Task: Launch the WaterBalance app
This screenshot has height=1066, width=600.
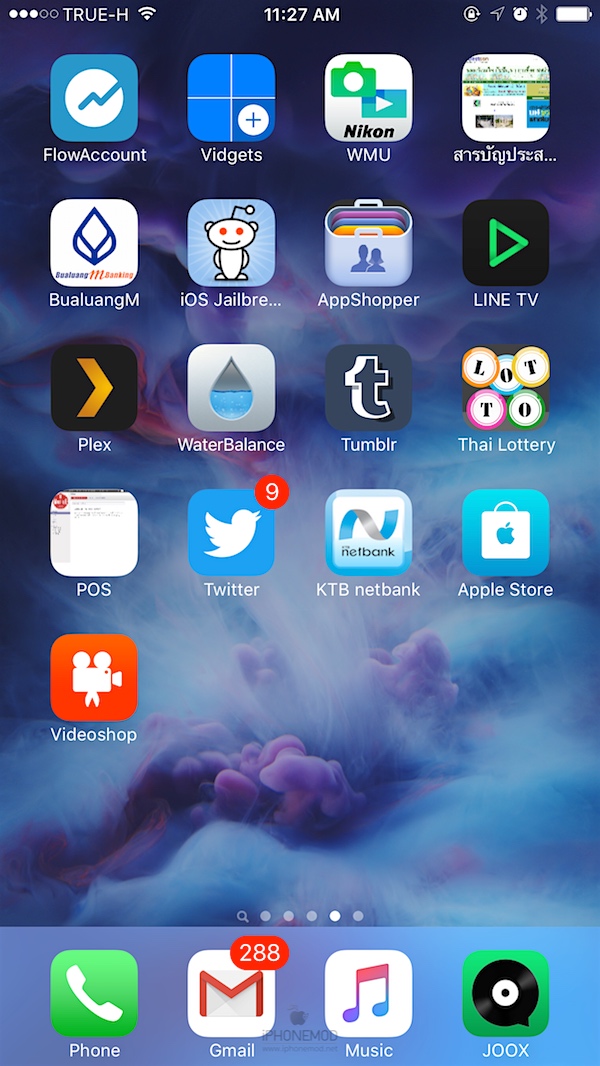Action: click(x=231, y=388)
